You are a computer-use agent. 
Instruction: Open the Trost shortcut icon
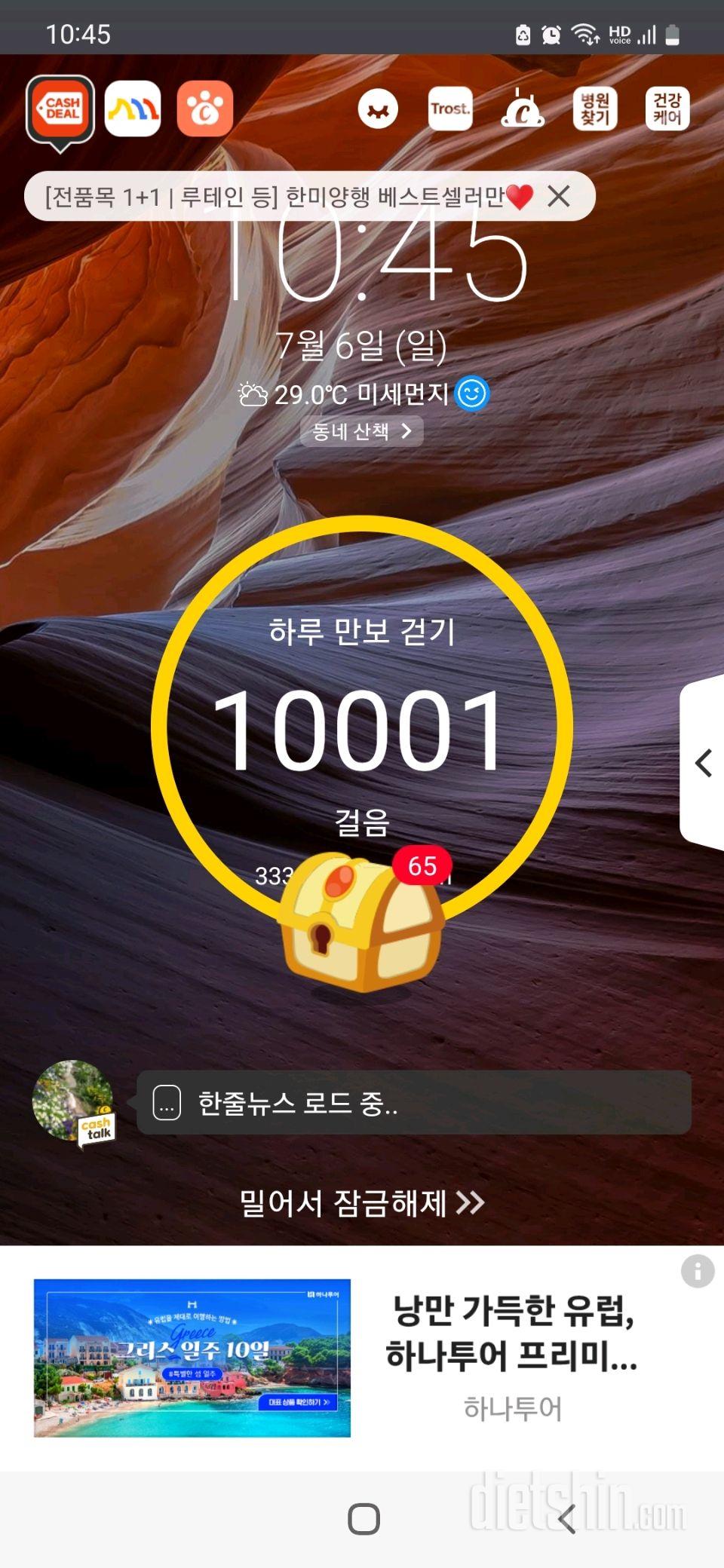coord(450,109)
